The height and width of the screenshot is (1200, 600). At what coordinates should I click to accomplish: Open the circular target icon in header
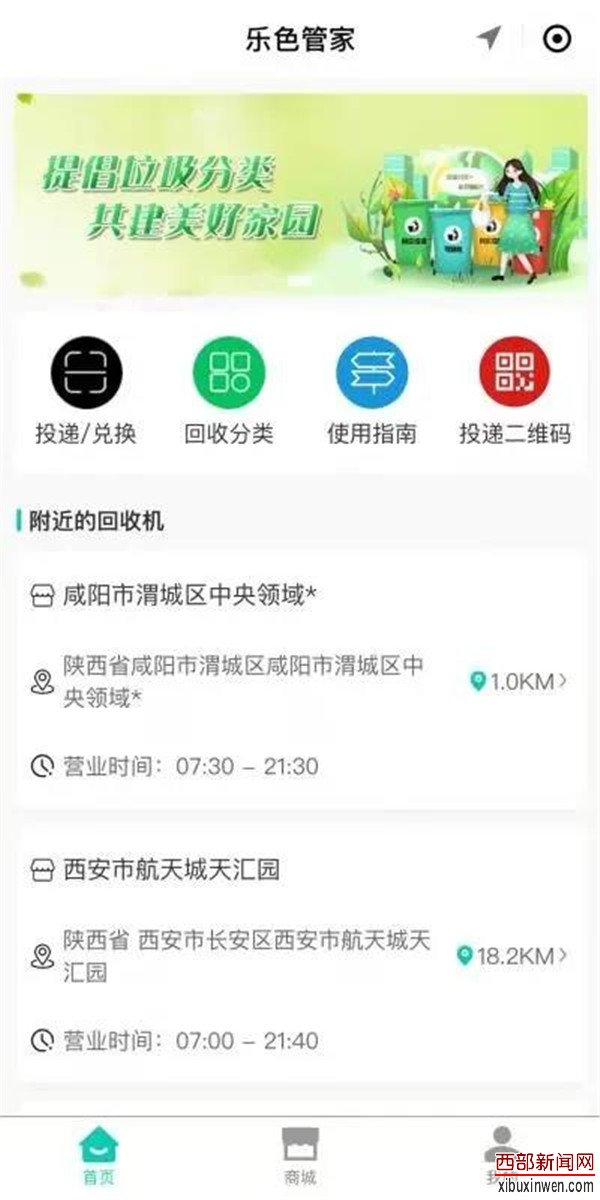tap(556, 39)
